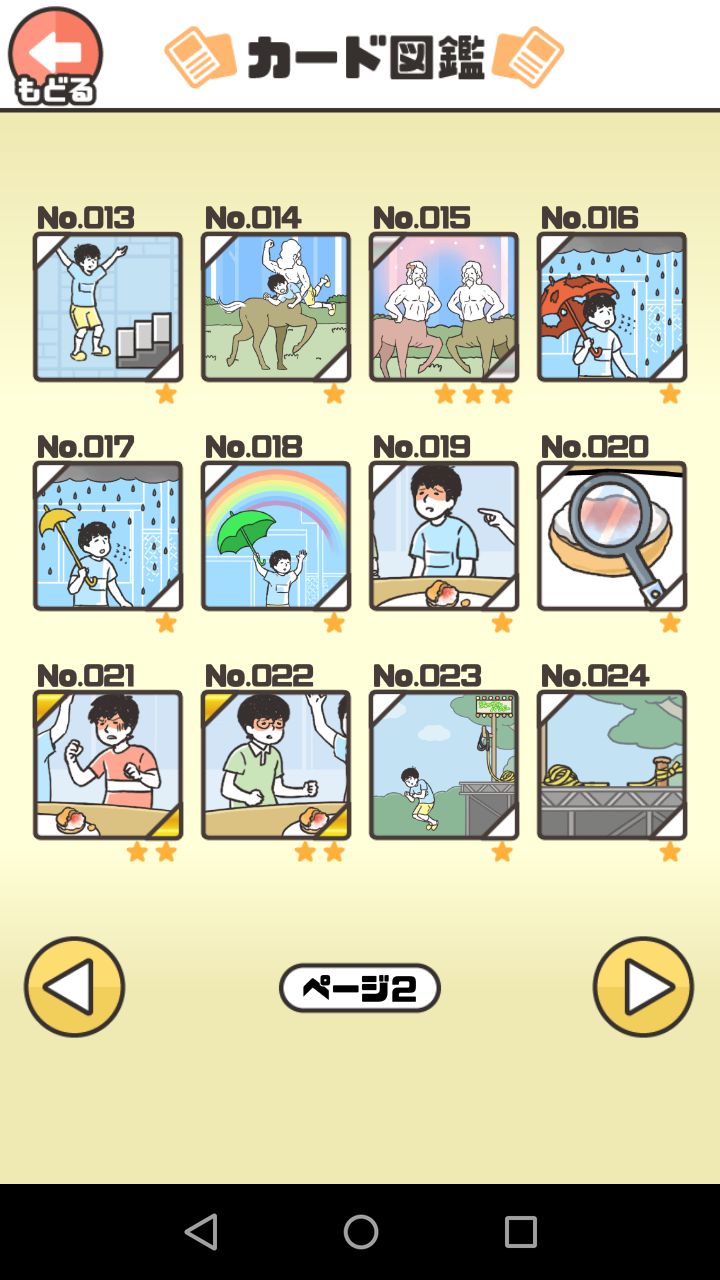
Task: View card No.021
Action: (108, 765)
